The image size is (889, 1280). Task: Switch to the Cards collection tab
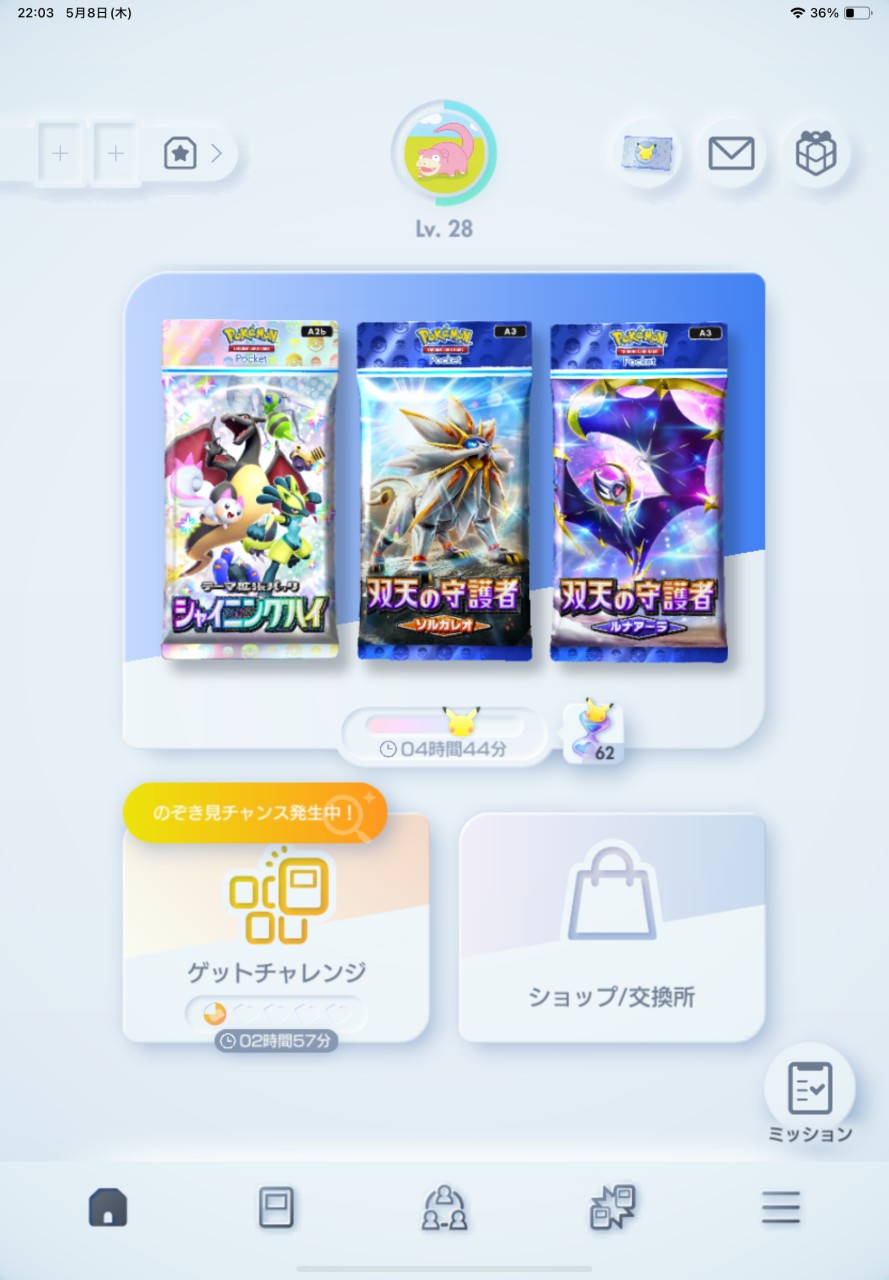coord(276,1207)
